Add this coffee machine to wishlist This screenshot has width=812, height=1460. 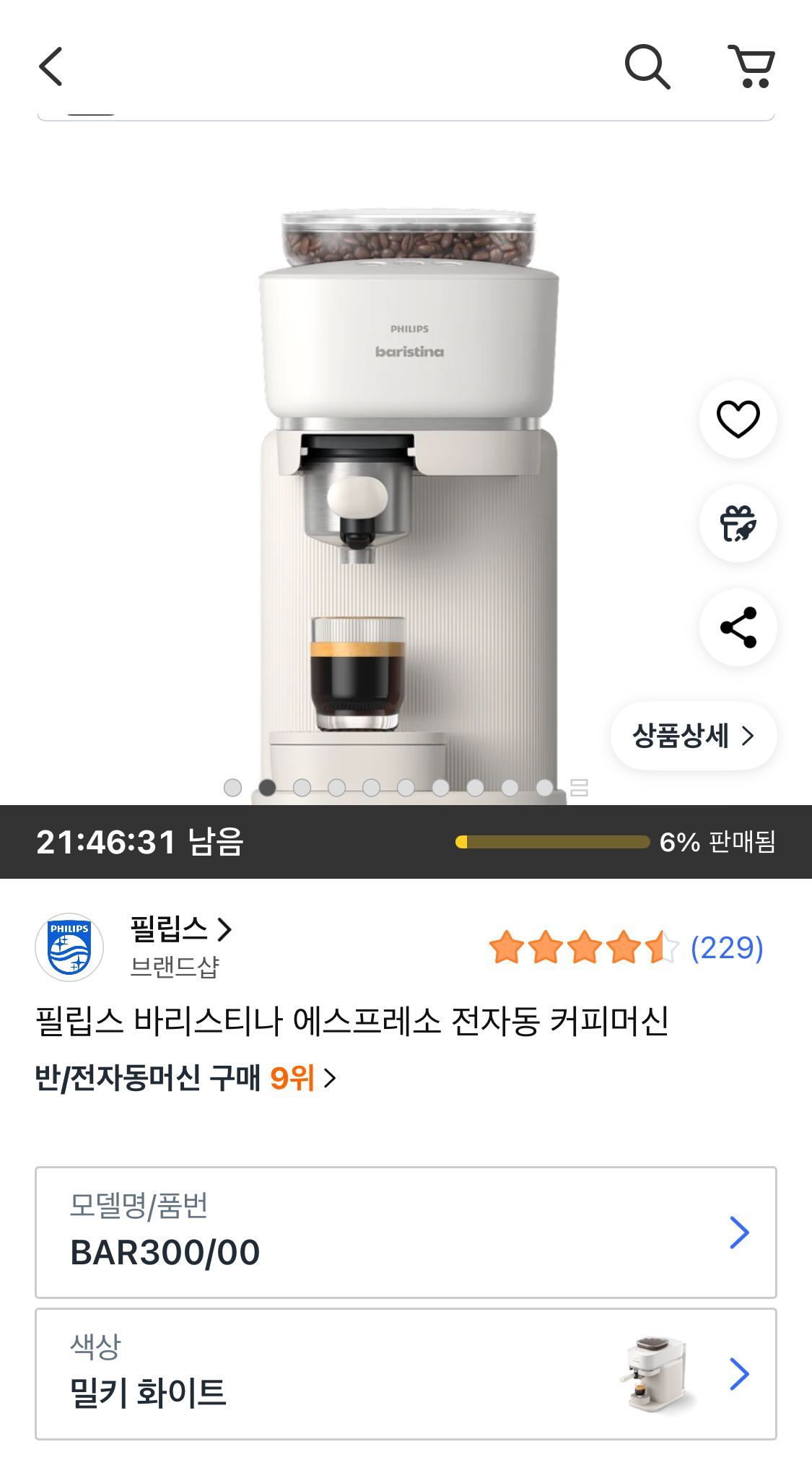point(738,420)
